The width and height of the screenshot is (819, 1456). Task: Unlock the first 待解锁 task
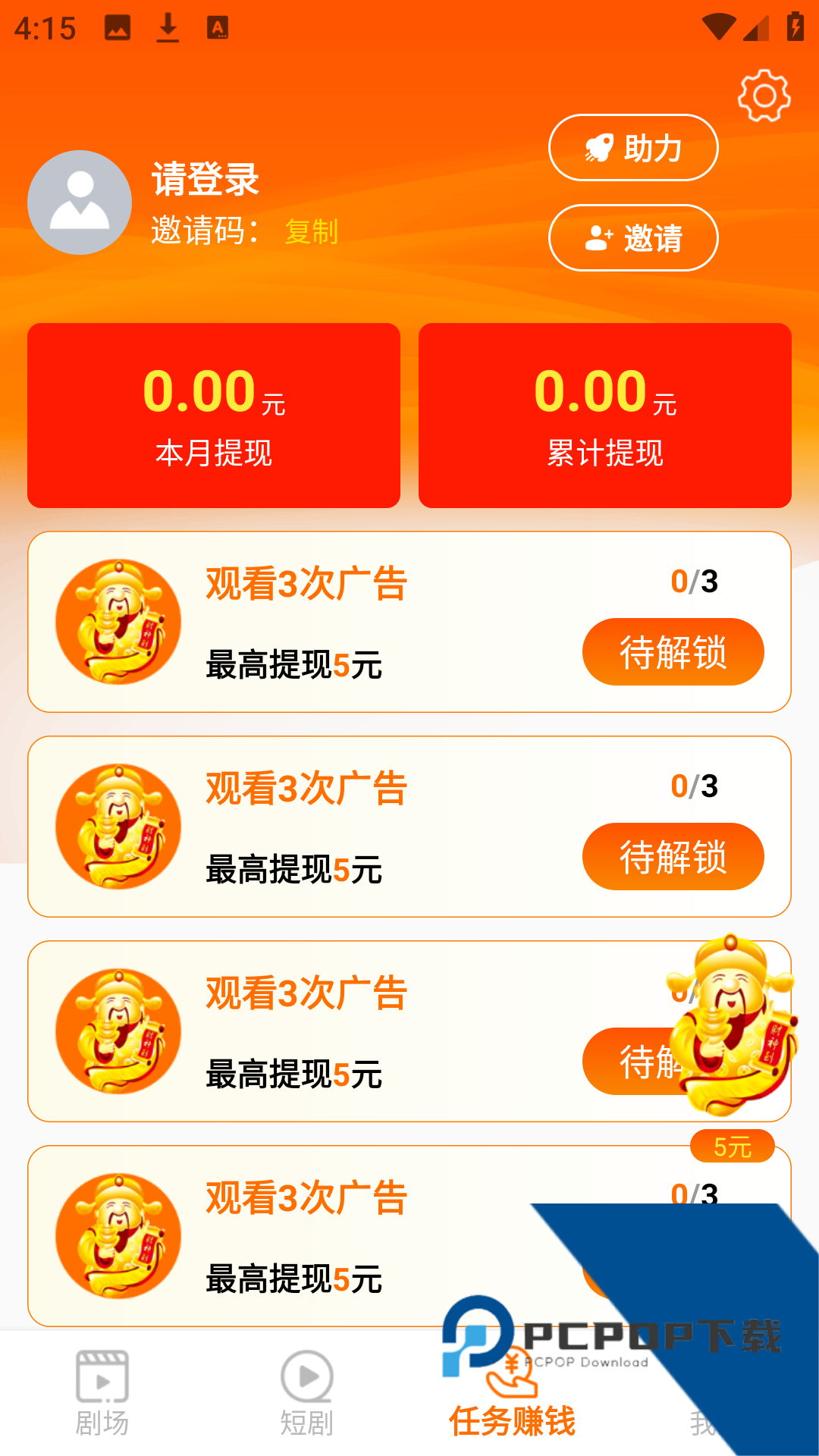(x=673, y=652)
